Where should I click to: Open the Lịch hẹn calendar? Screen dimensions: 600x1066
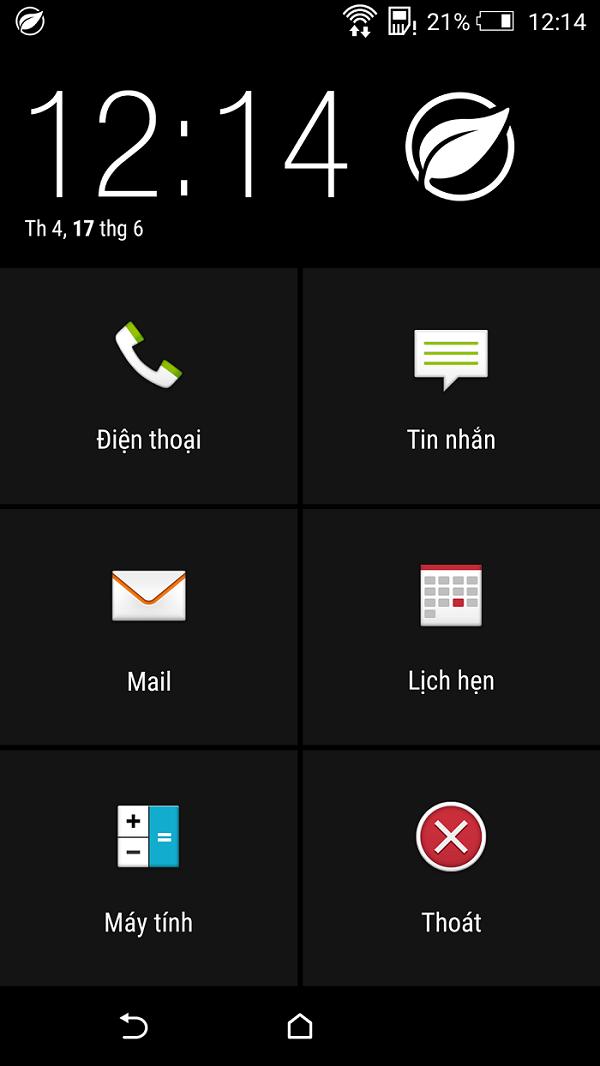(451, 626)
